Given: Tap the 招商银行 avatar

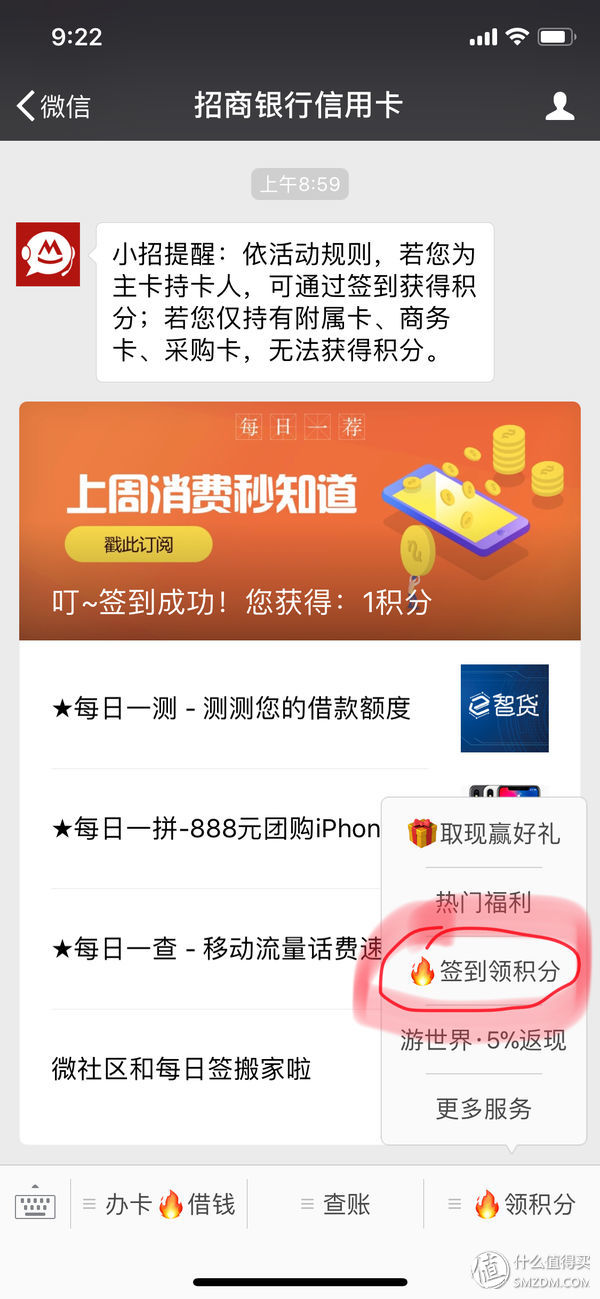Looking at the screenshot, I should 47,254.
